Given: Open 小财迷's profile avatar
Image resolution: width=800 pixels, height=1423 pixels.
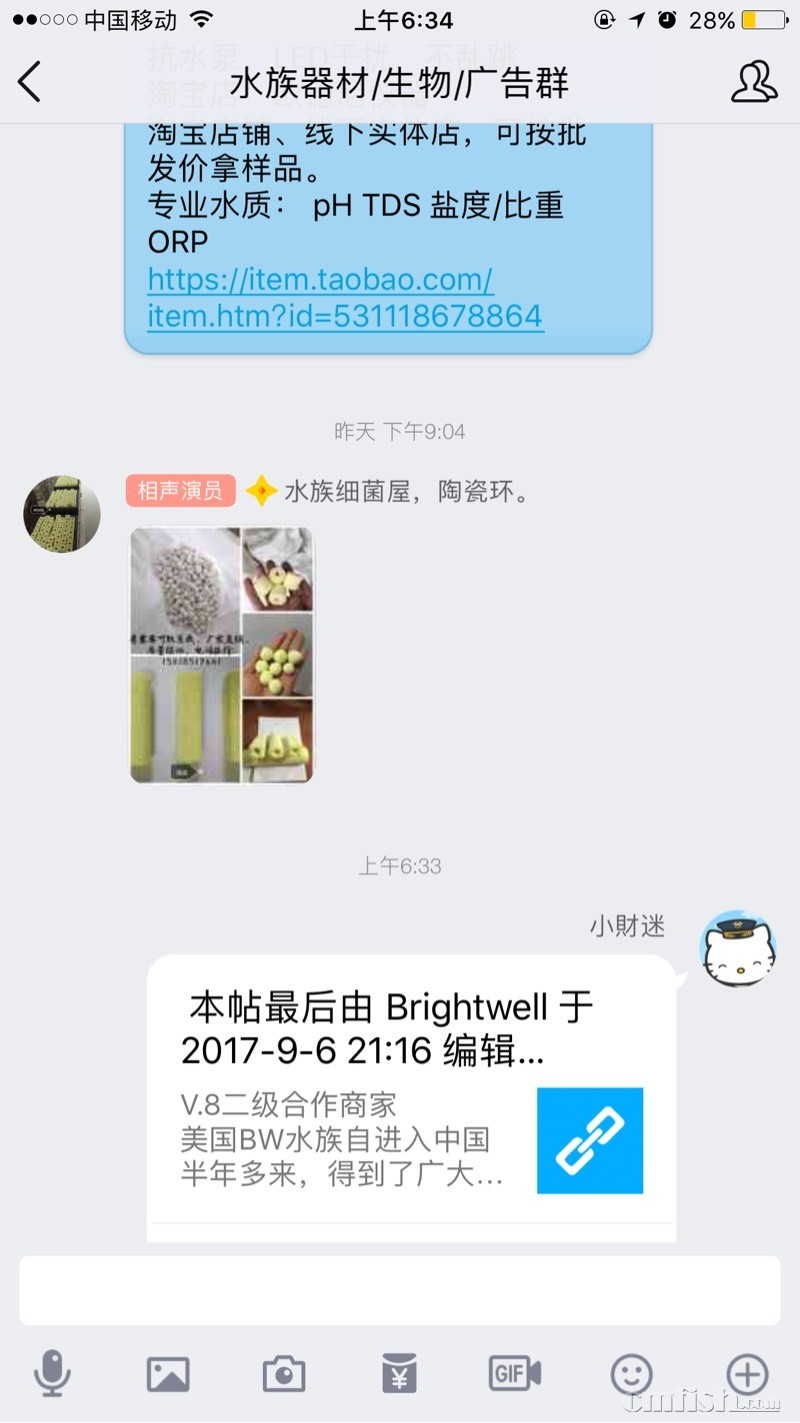Looking at the screenshot, I should [x=738, y=949].
